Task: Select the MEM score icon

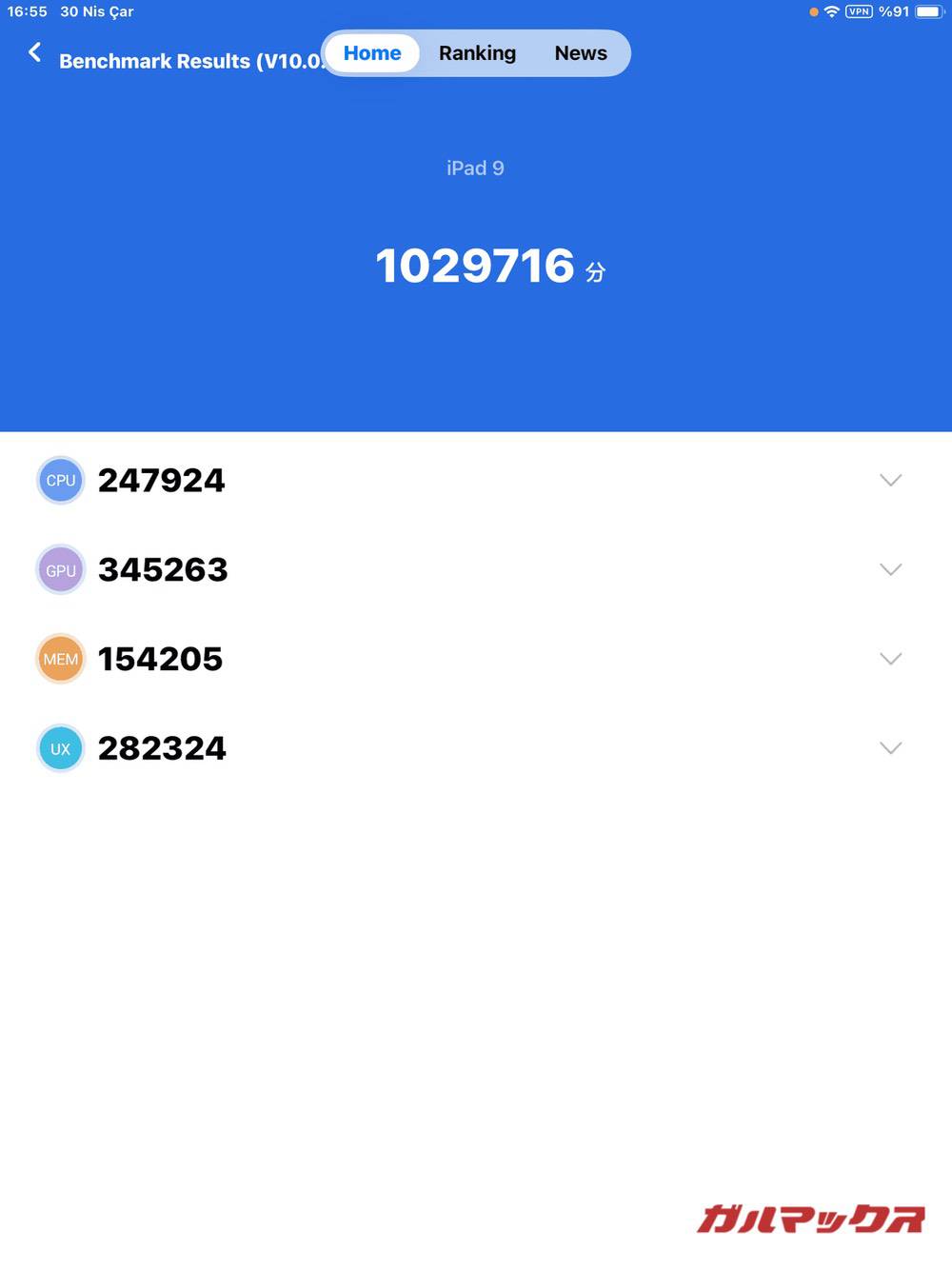Action: tap(60, 658)
